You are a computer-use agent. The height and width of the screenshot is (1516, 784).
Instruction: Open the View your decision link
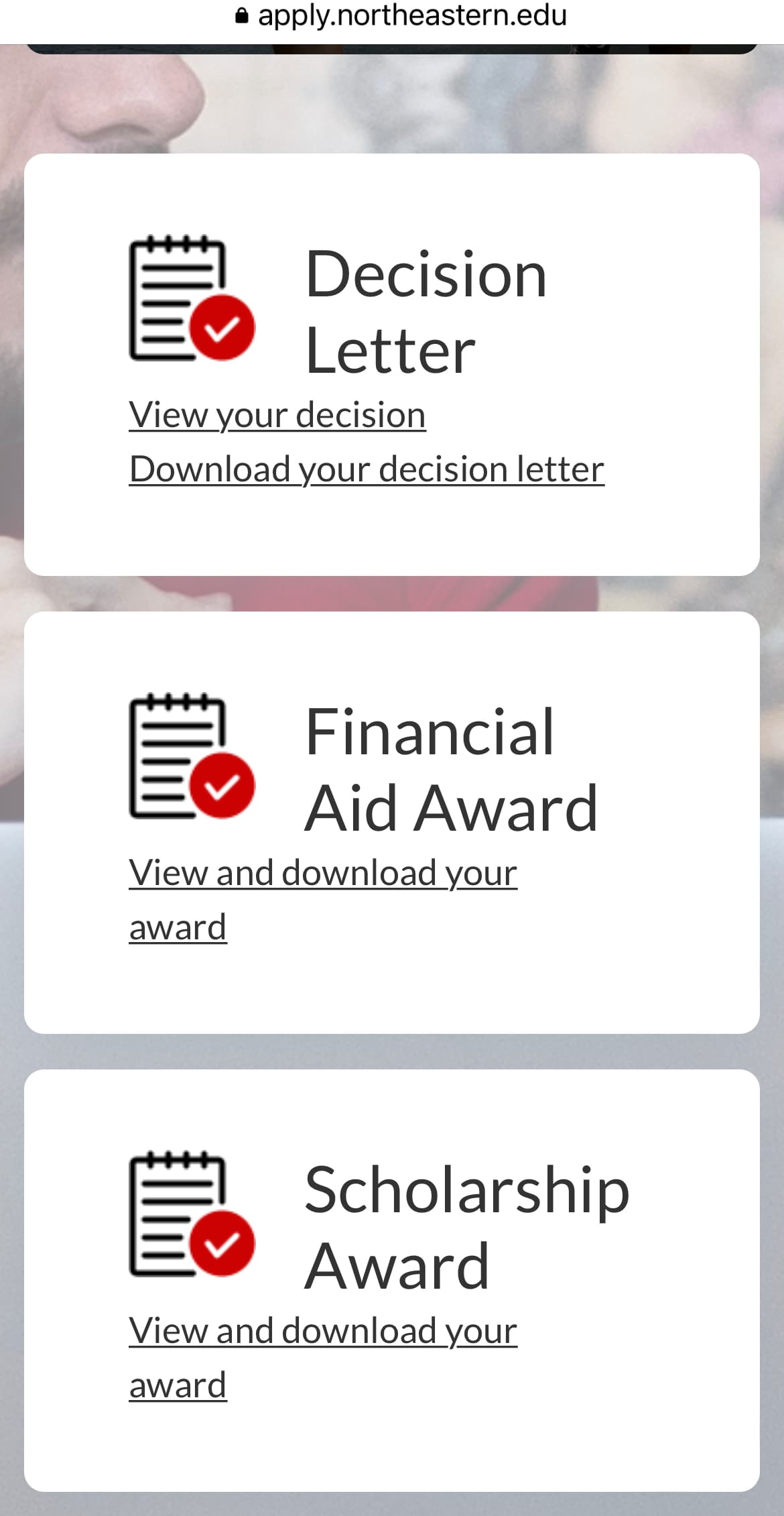click(277, 415)
